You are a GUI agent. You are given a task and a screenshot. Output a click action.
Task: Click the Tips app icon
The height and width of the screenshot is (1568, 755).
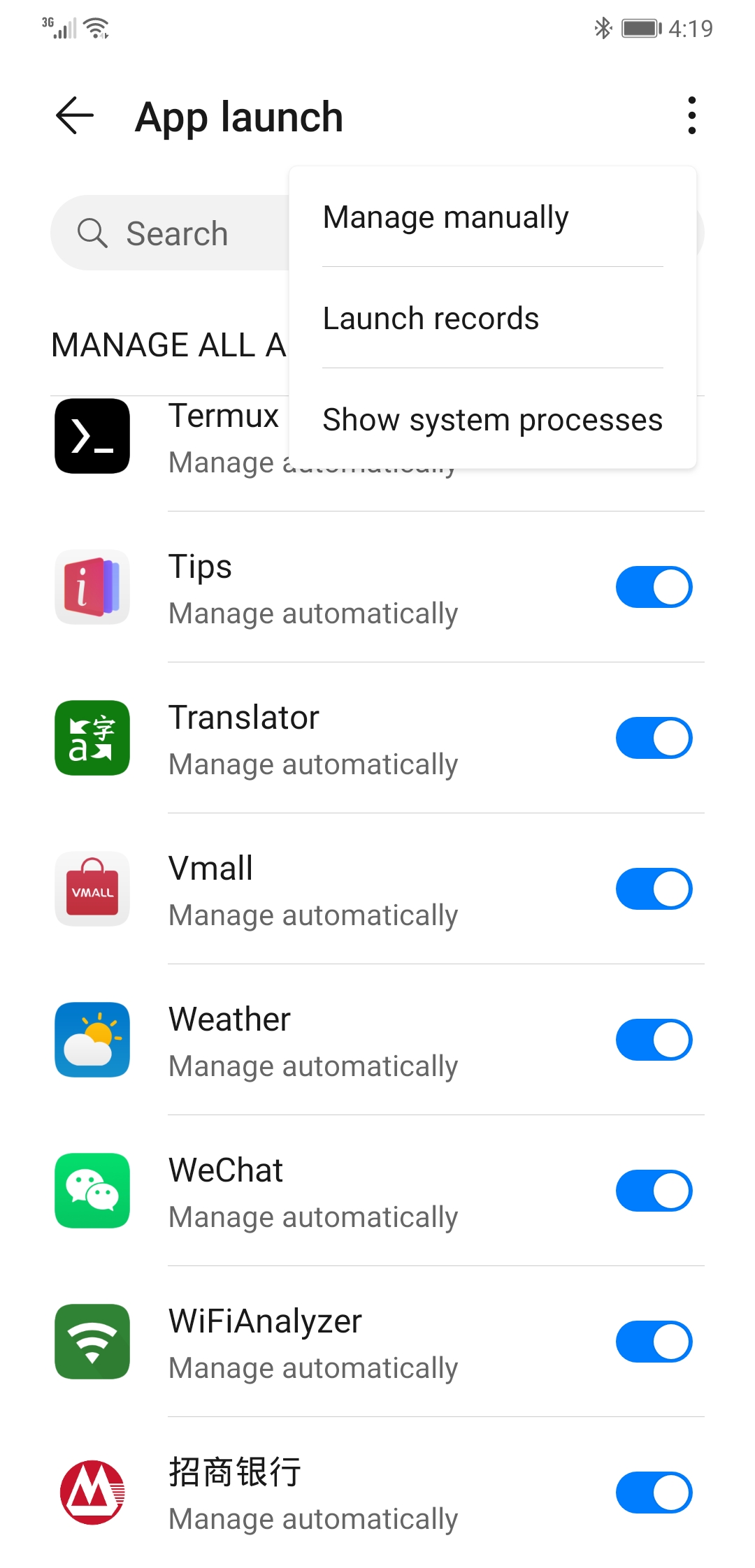click(x=92, y=587)
